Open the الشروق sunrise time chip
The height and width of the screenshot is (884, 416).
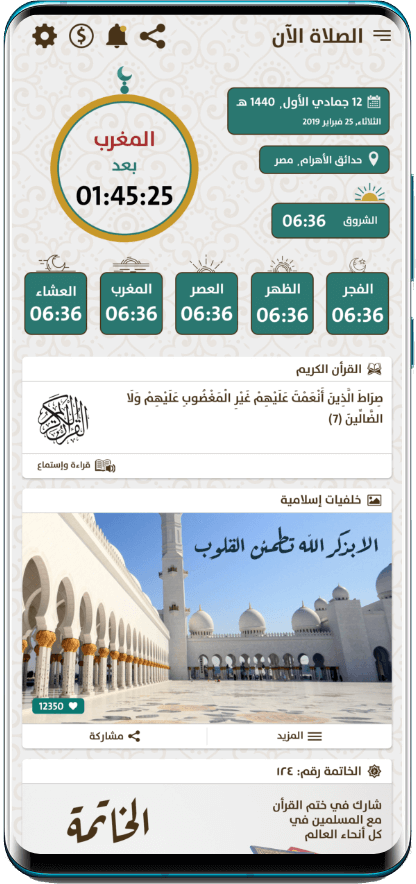(330, 221)
